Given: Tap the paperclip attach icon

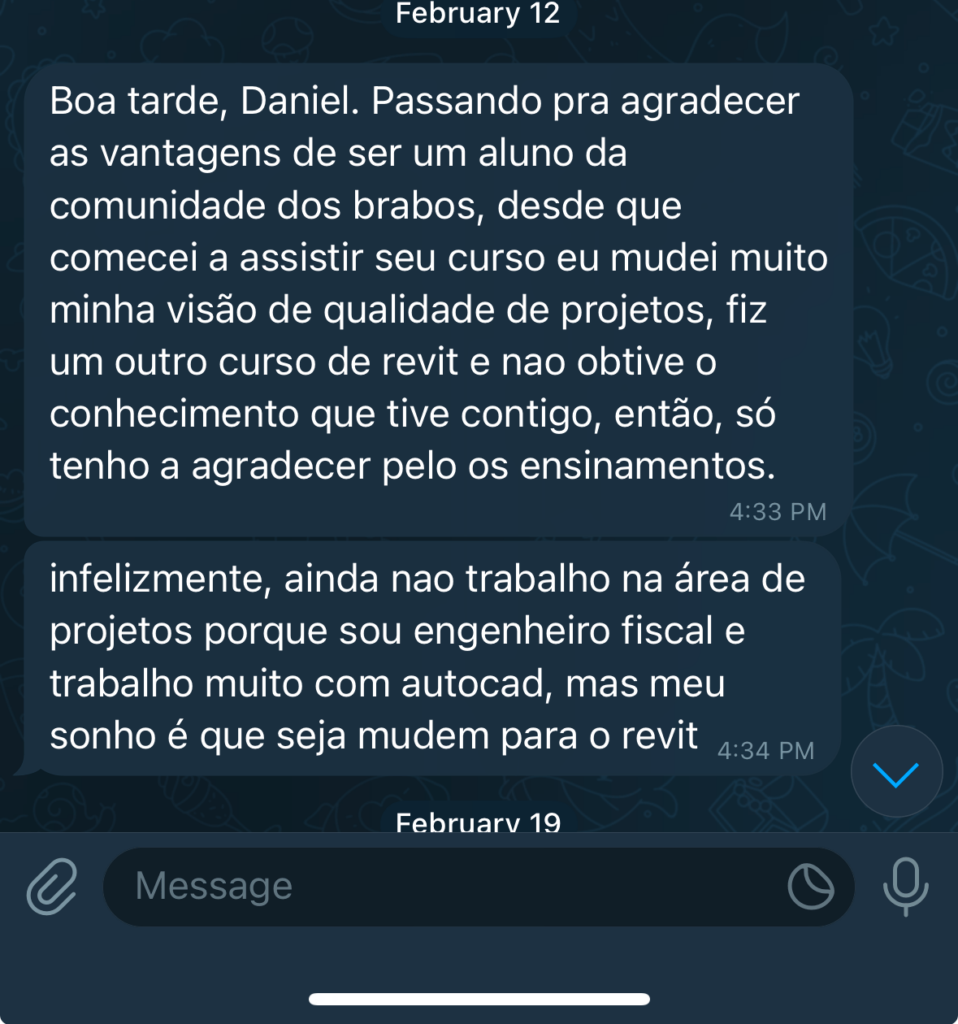Looking at the screenshot, I should point(51,887).
